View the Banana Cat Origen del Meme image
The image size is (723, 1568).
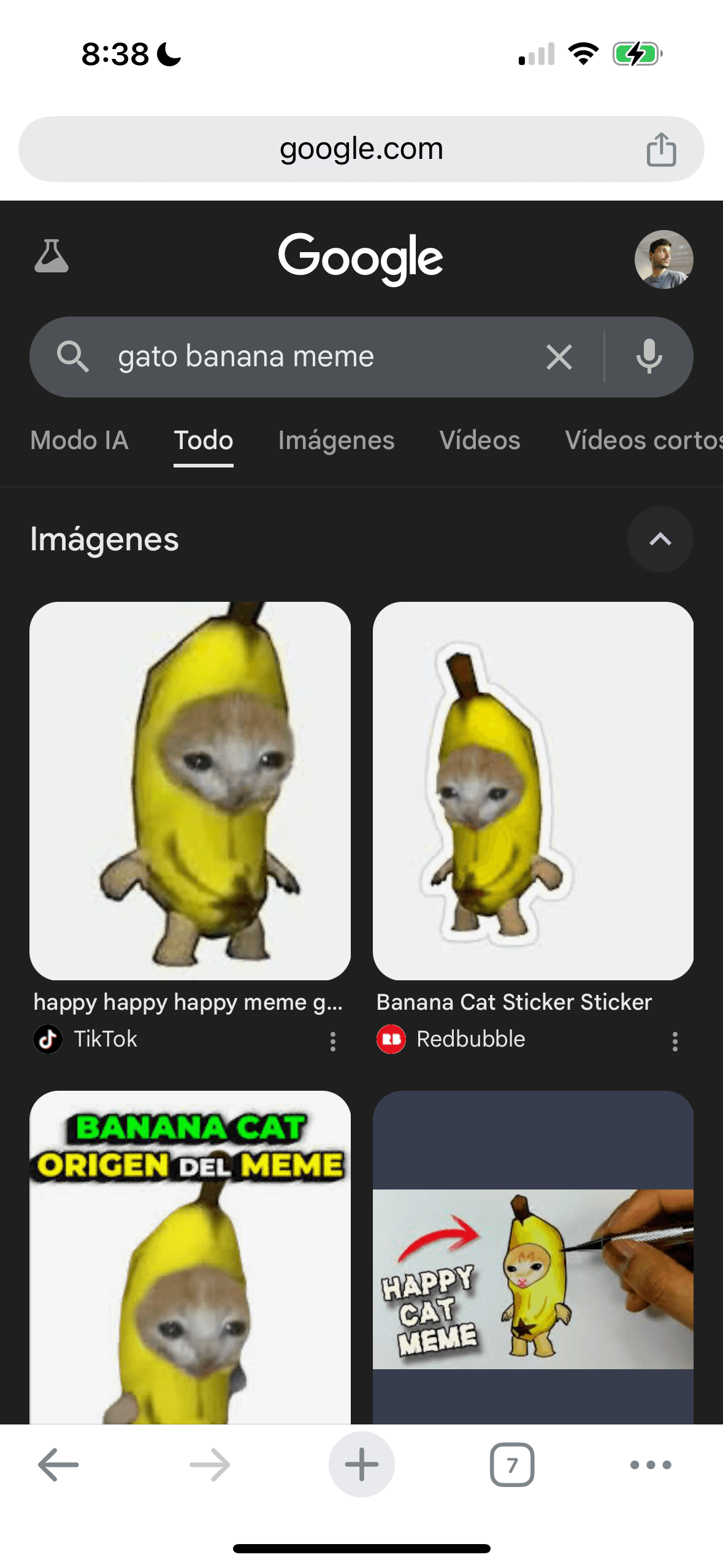click(190, 1258)
